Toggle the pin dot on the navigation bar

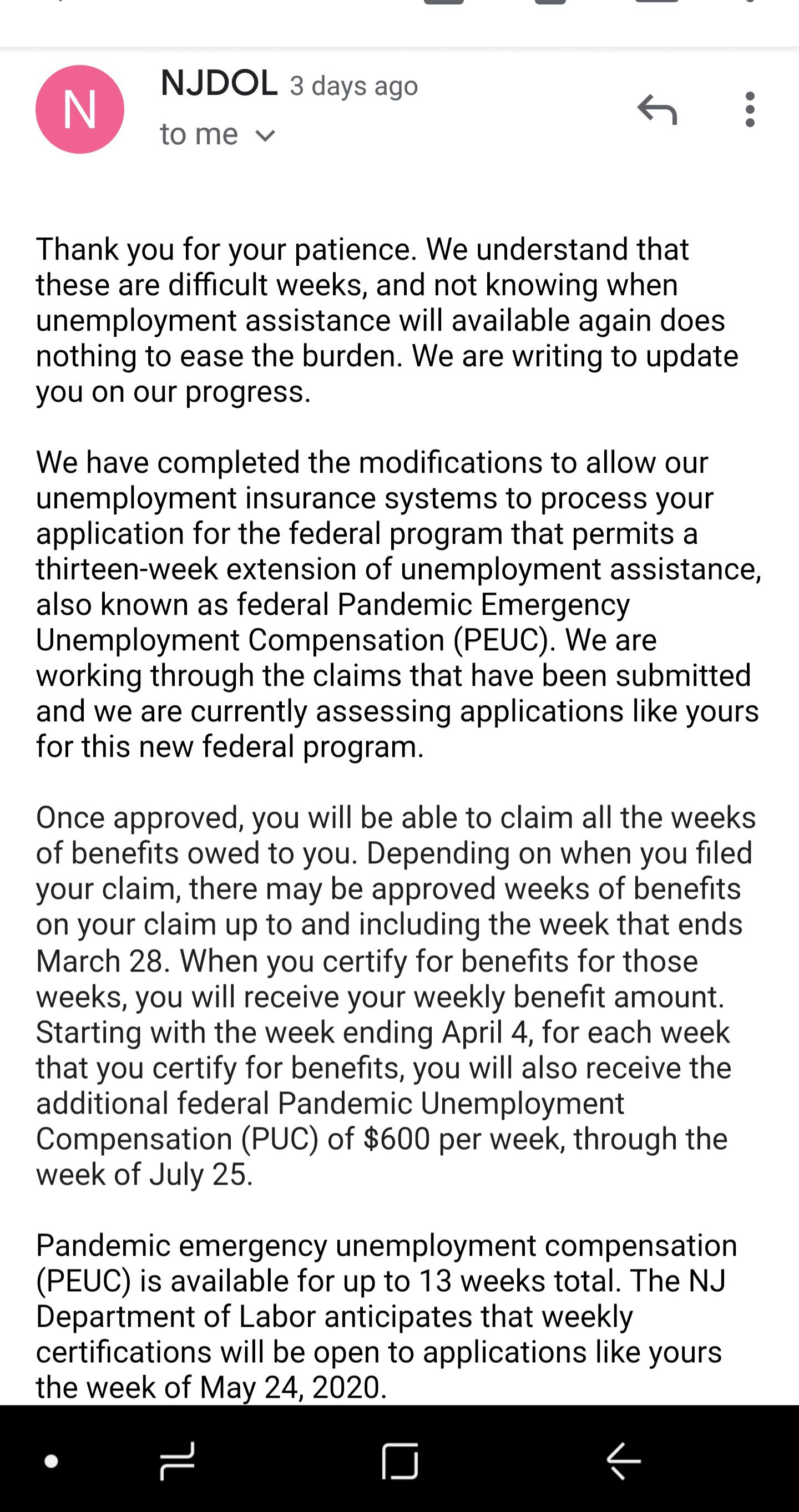[x=50, y=1462]
